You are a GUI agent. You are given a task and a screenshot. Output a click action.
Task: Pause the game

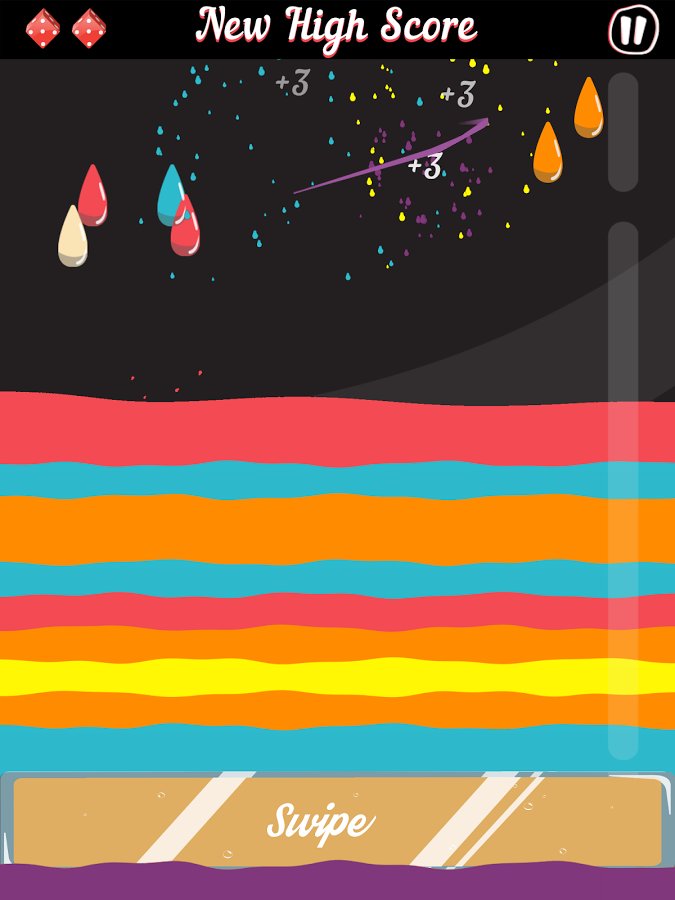click(633, 30)
